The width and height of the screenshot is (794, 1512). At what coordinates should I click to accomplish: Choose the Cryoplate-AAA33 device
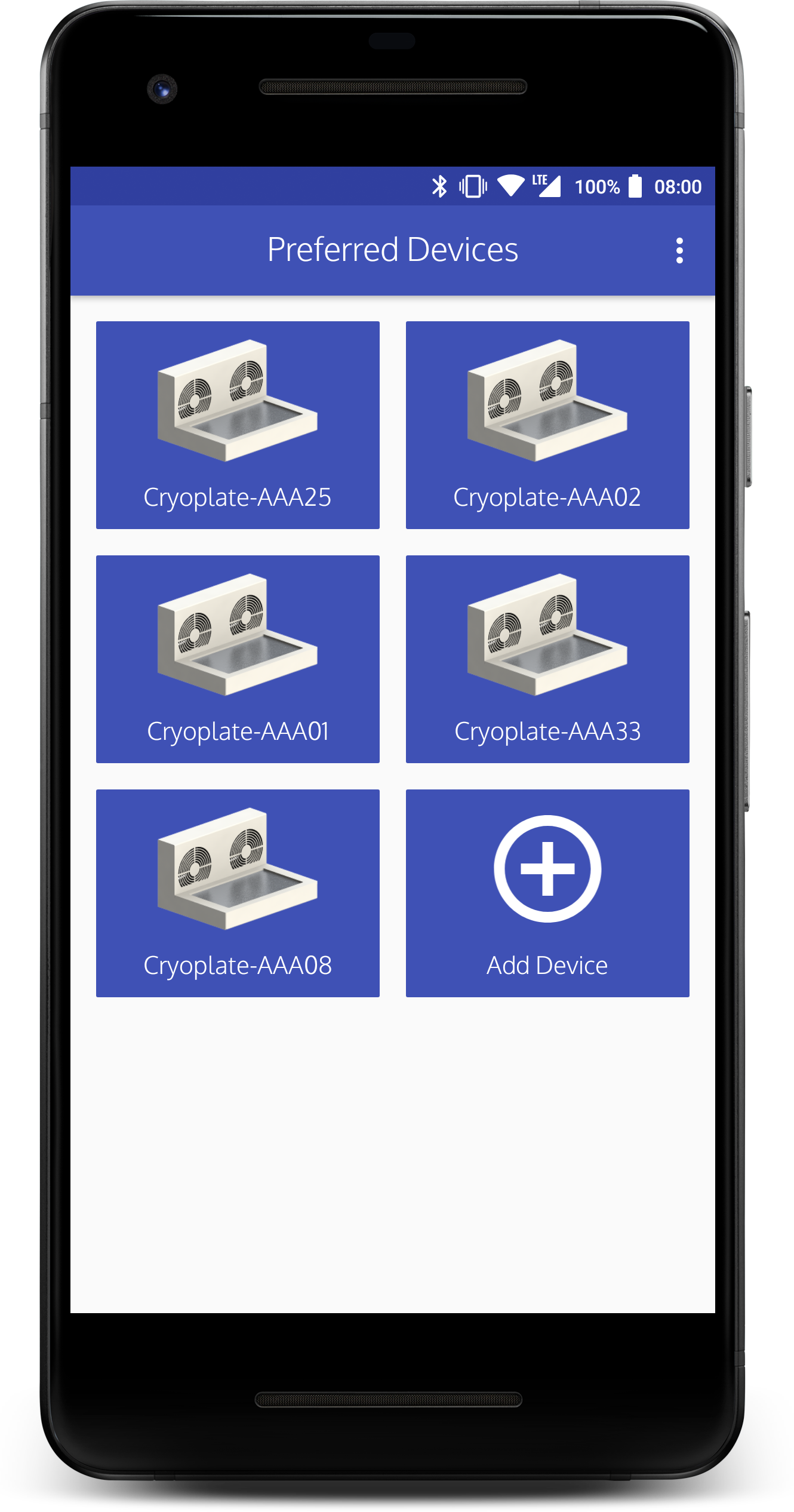pyautogui.click(x=547, y=659)
